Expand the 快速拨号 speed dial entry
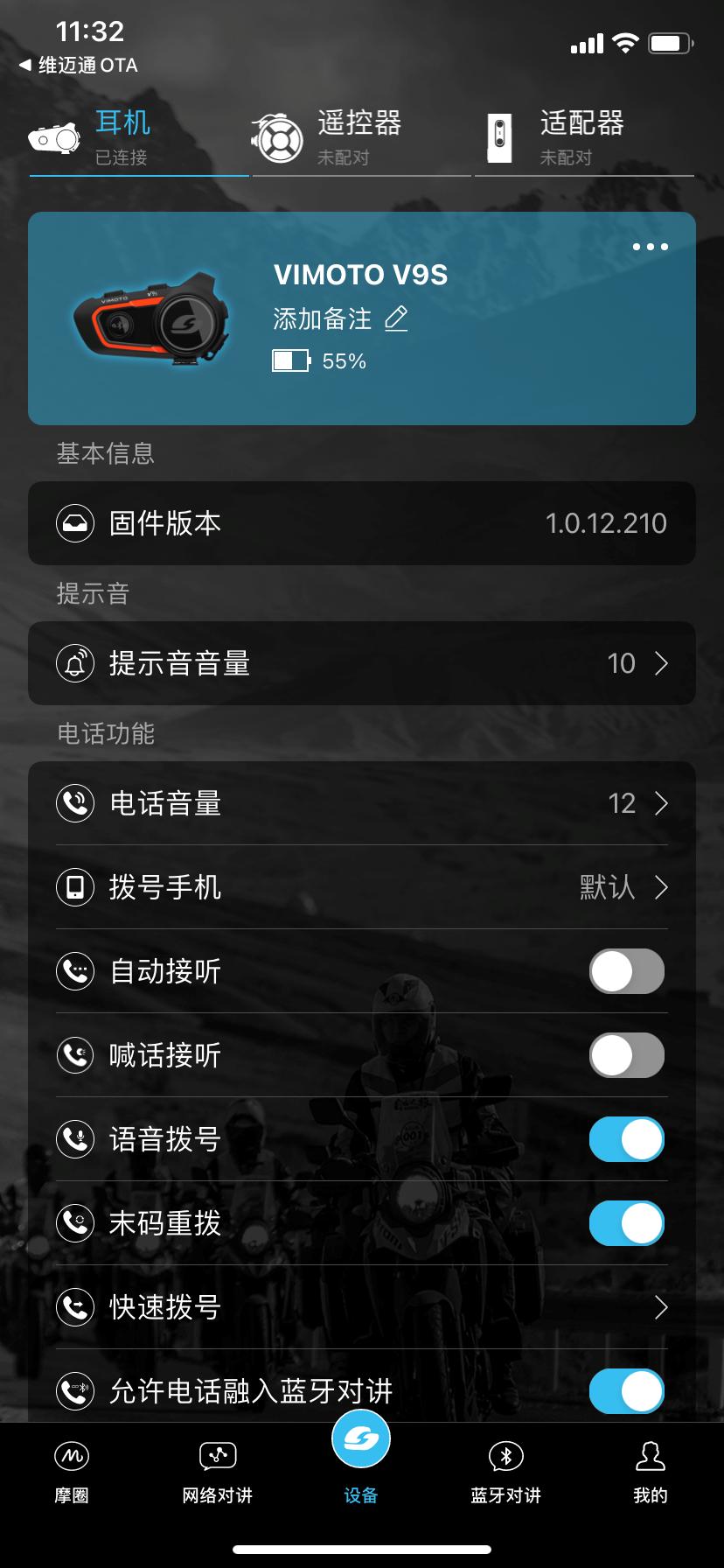The height and width of the screenshot is (1568, 724). pyautogui.click(x=661, y=1307)
